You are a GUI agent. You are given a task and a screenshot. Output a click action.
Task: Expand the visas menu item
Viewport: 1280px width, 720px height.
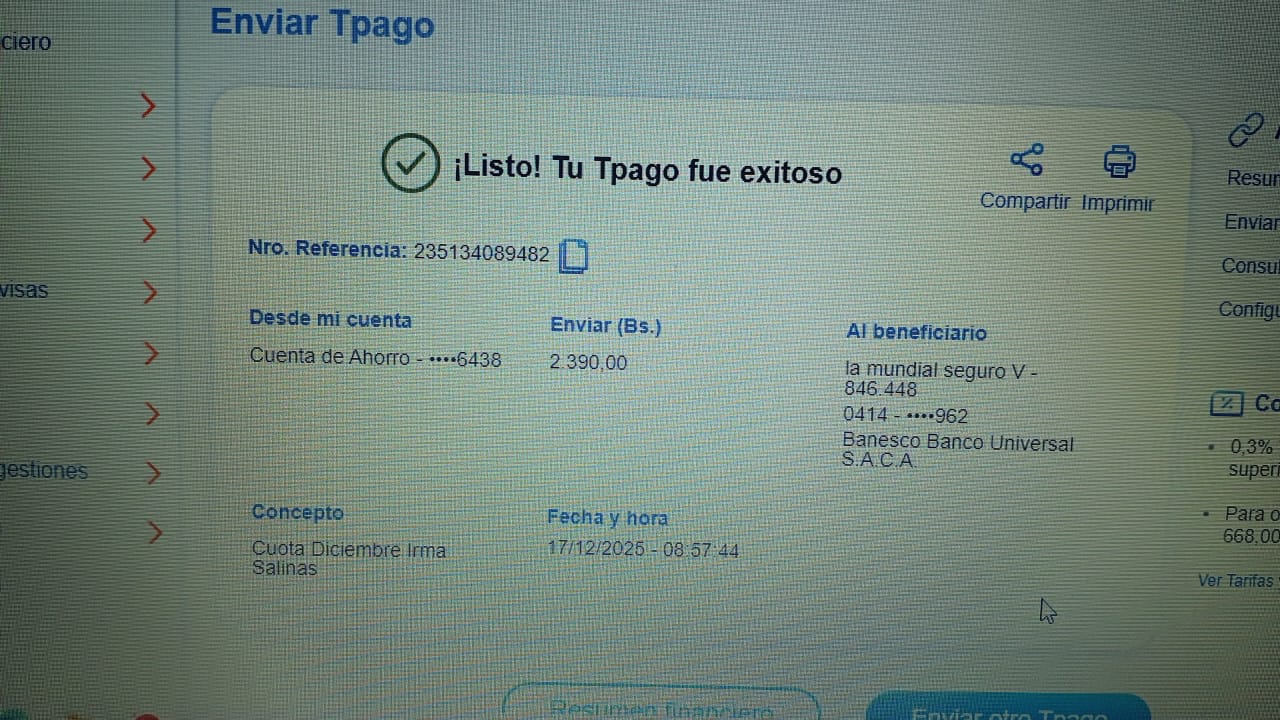[149, 292]
